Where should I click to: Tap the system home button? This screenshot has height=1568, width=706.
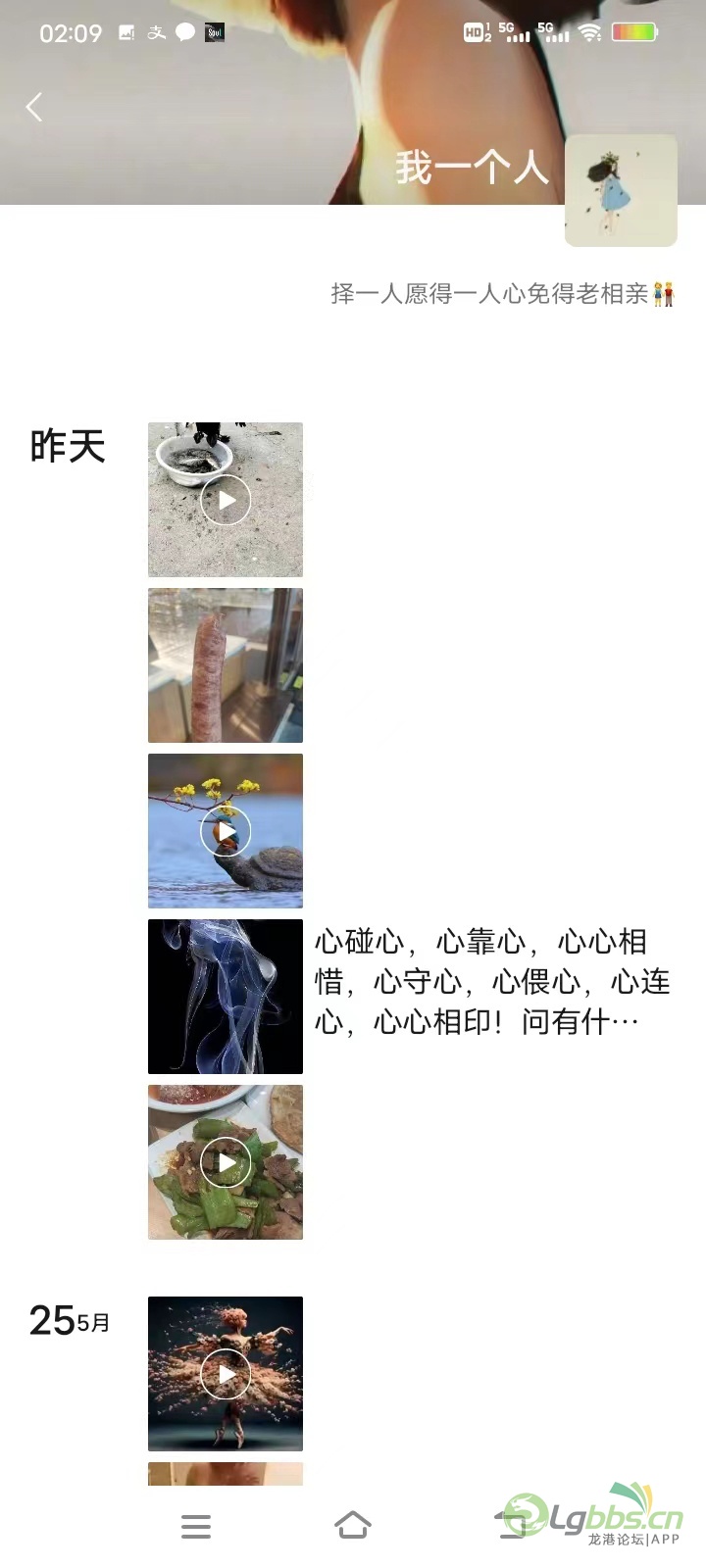click(353, 1525)
